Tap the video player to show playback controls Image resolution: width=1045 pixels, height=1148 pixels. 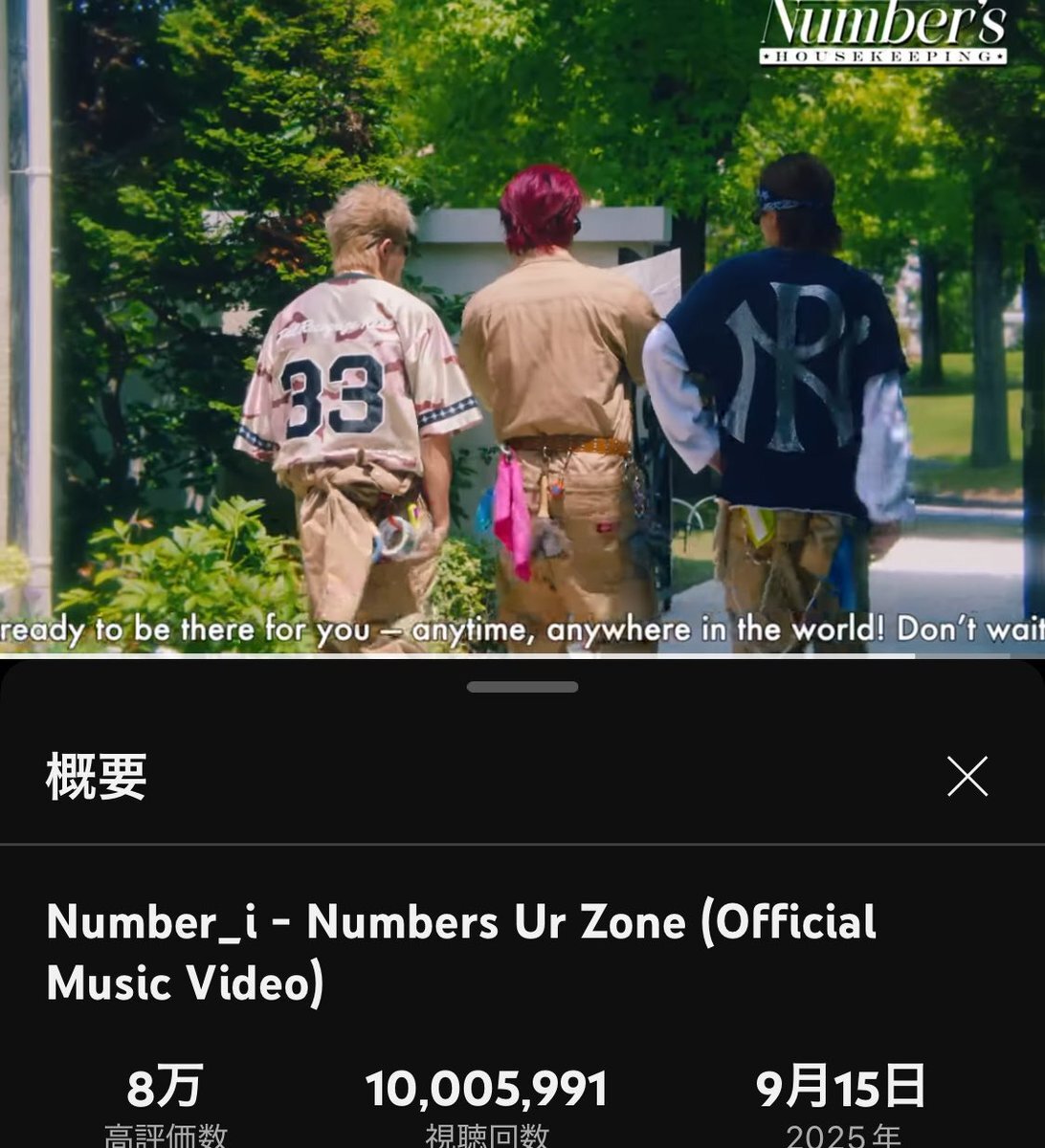coord(522,325)
